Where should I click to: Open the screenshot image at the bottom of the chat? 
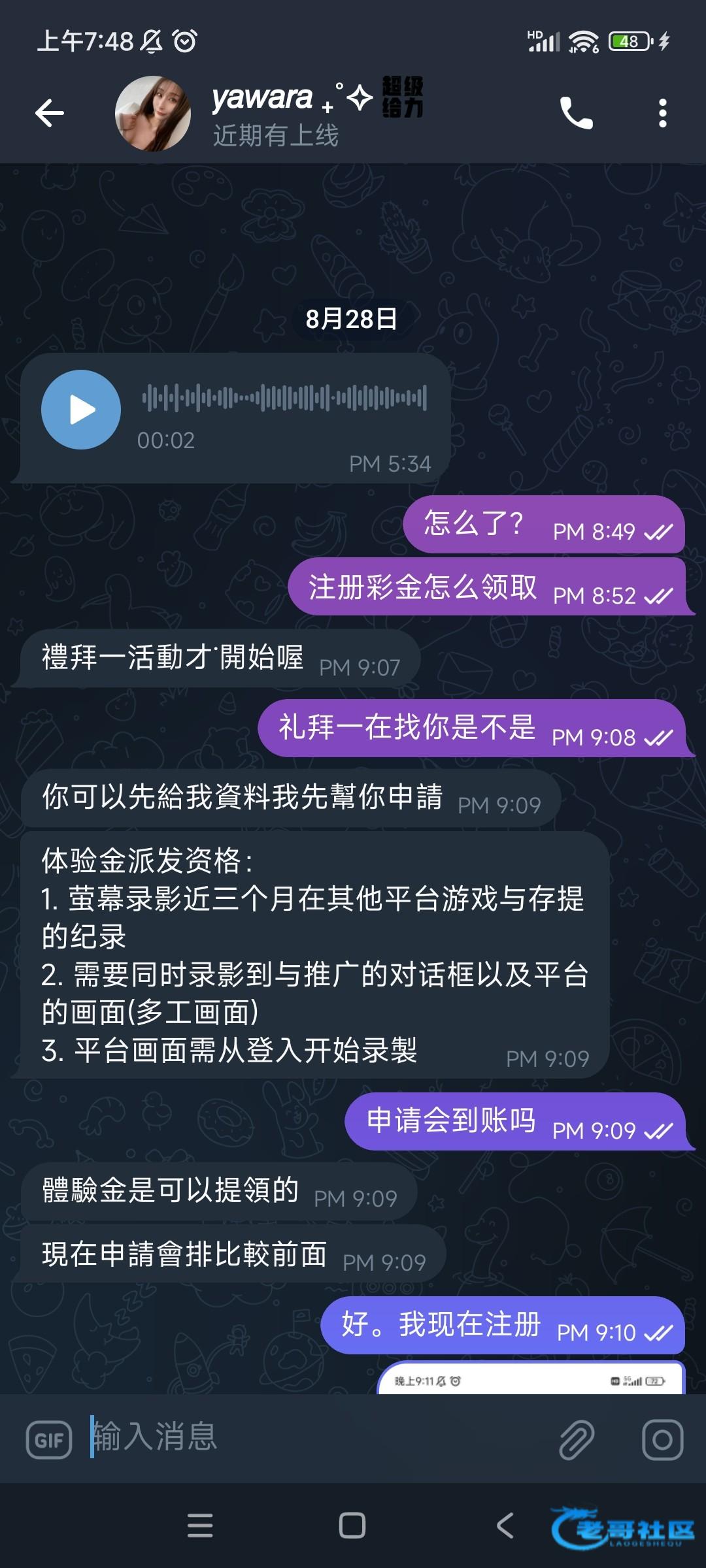[531, 1379]
